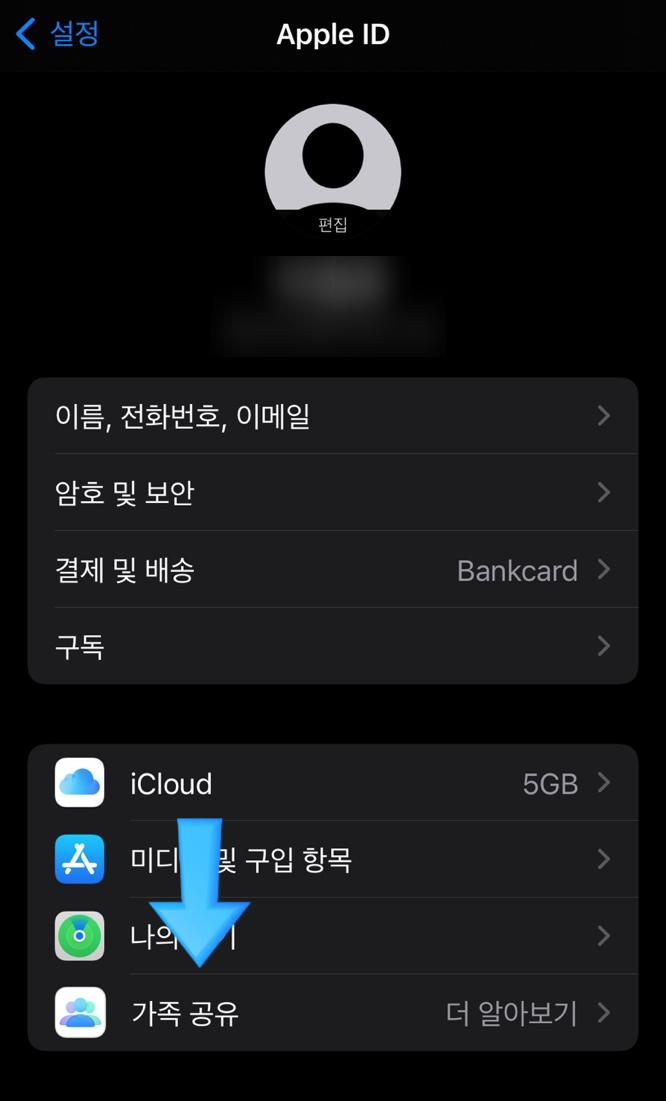
Task: Open 가족 공유 family sharing
Action: [x=333, y=1013]
